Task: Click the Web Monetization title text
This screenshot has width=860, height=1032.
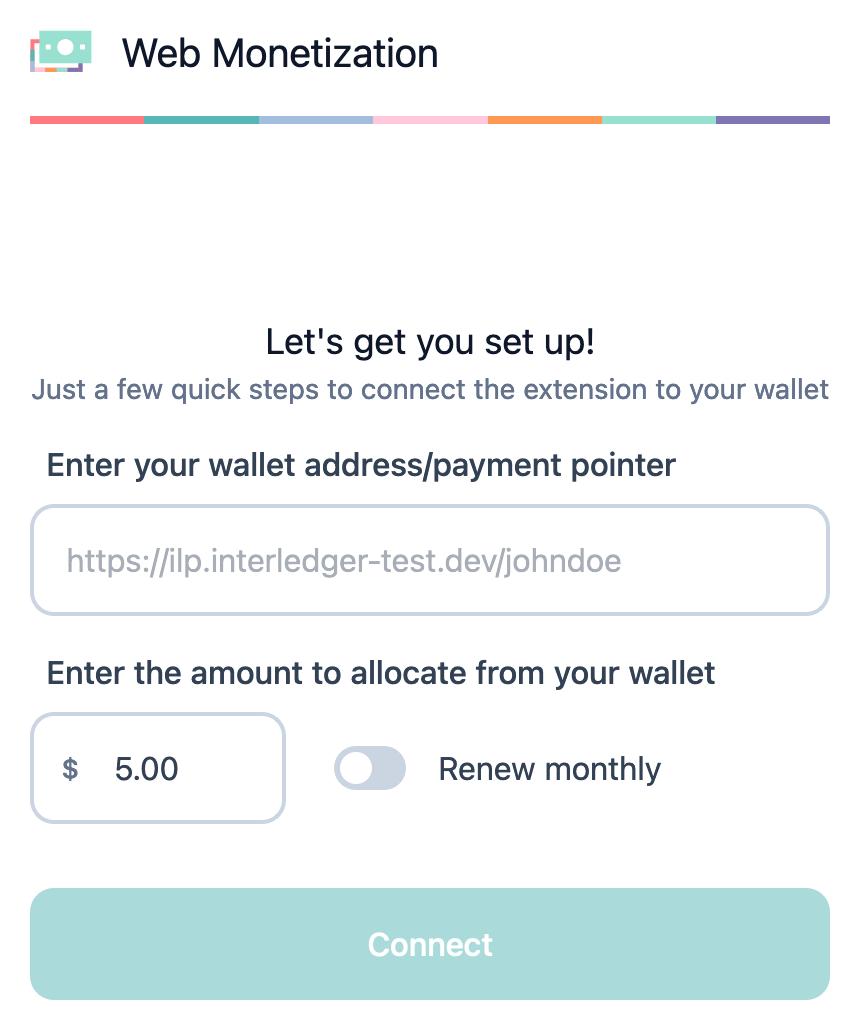Action: coord(280,54)
